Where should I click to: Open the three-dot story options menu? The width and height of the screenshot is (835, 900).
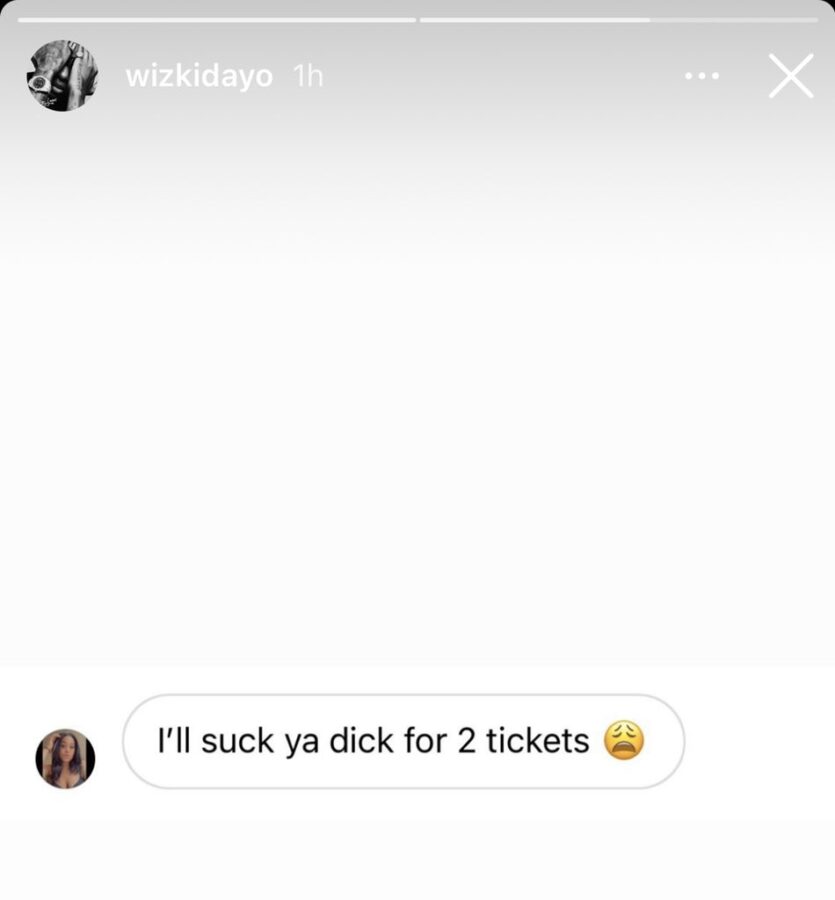click(701, 76)
